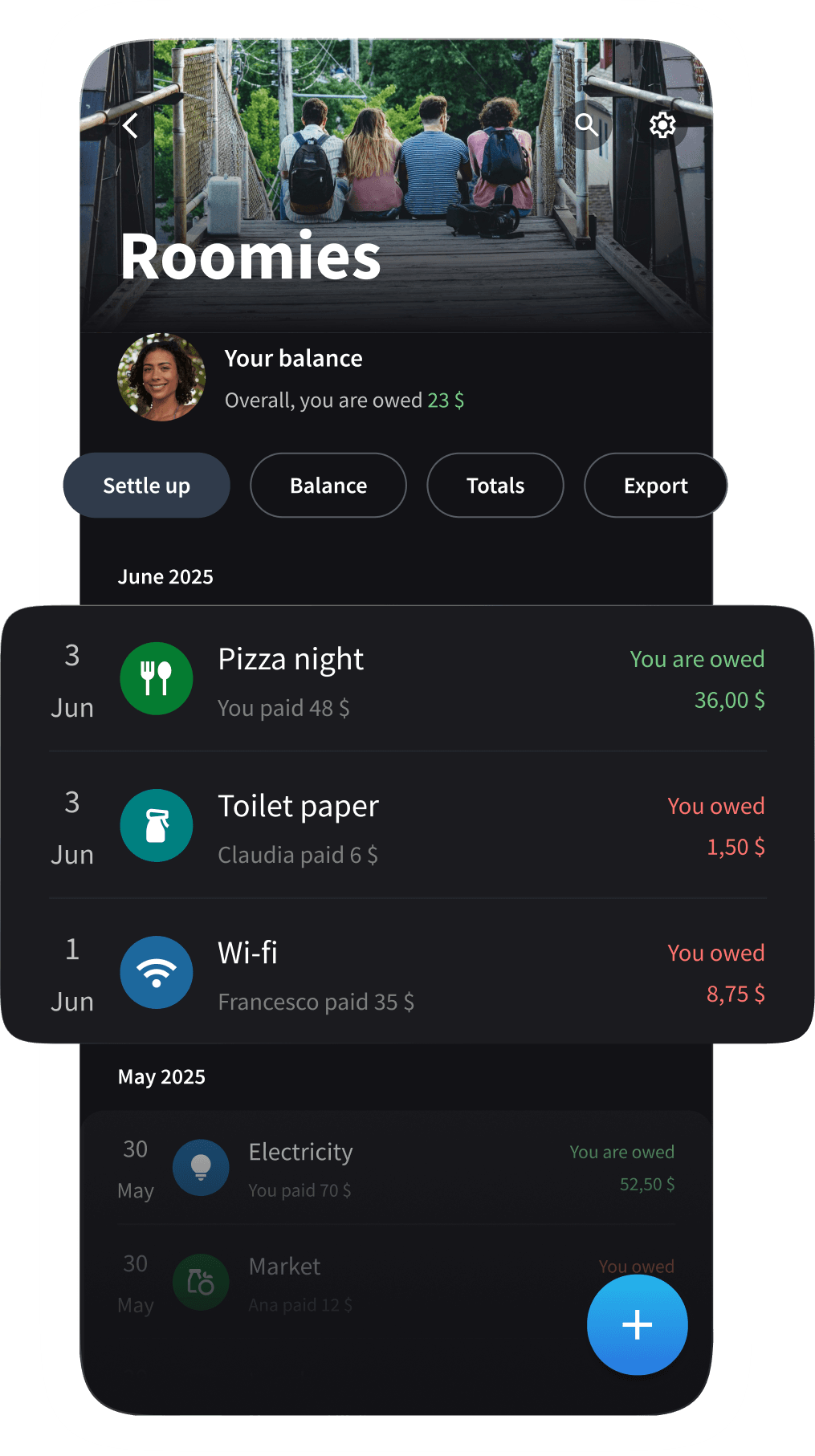Open the group settings gear

pos(662,125)
